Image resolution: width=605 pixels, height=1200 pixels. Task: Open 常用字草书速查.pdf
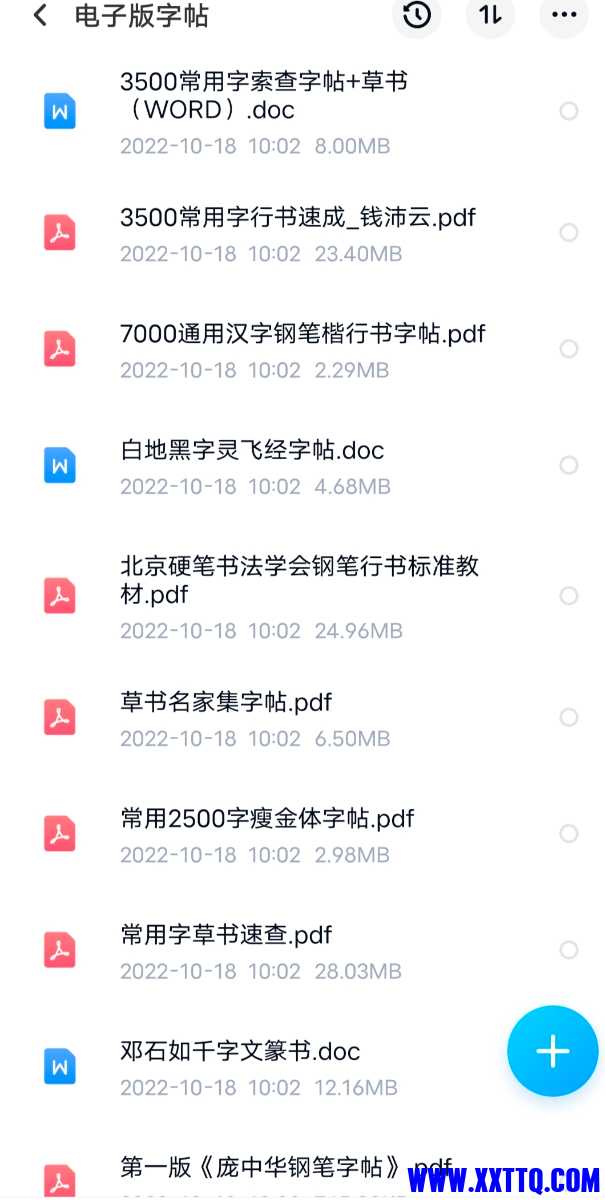(x=226, y=936)
